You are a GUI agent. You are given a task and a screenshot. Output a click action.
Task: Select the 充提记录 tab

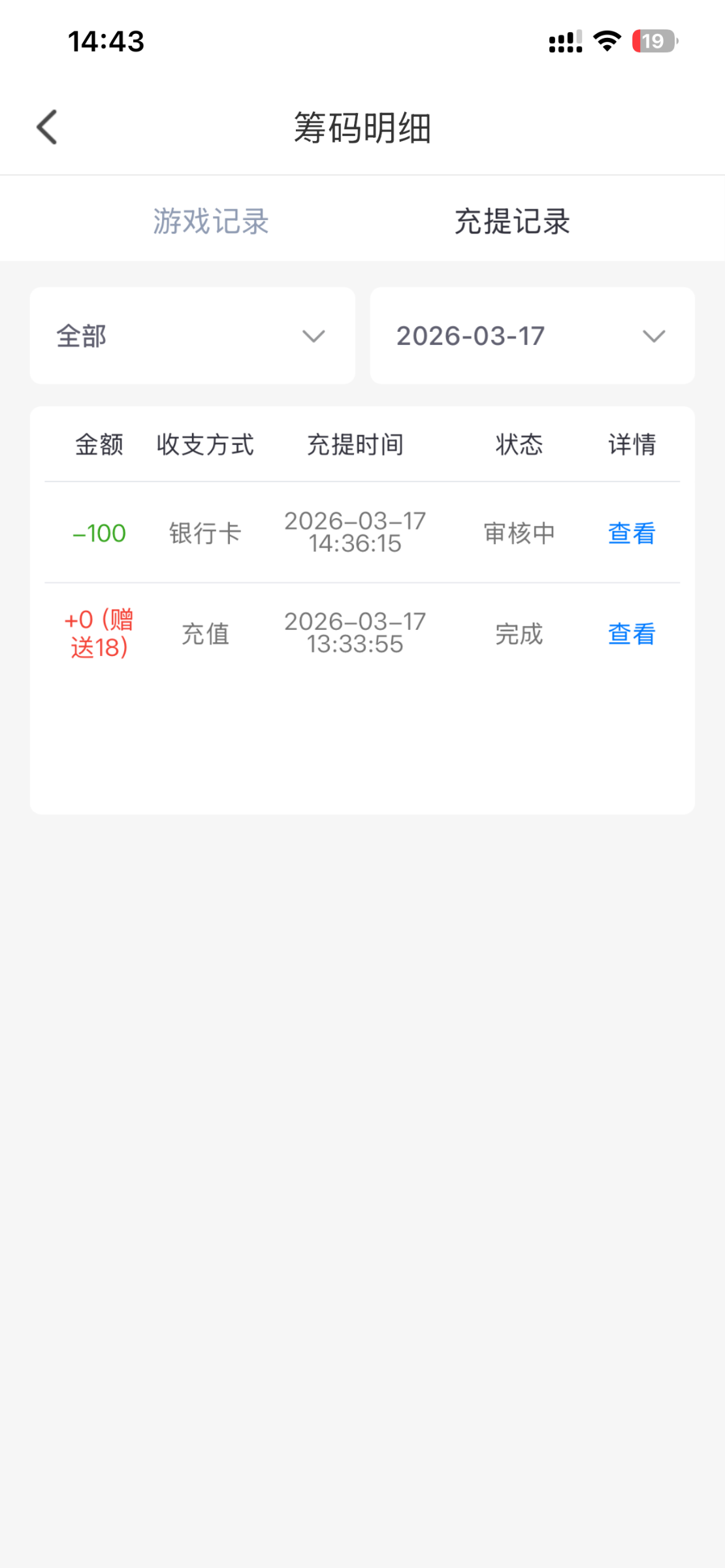pyautogui.click(x=512, y=221)
